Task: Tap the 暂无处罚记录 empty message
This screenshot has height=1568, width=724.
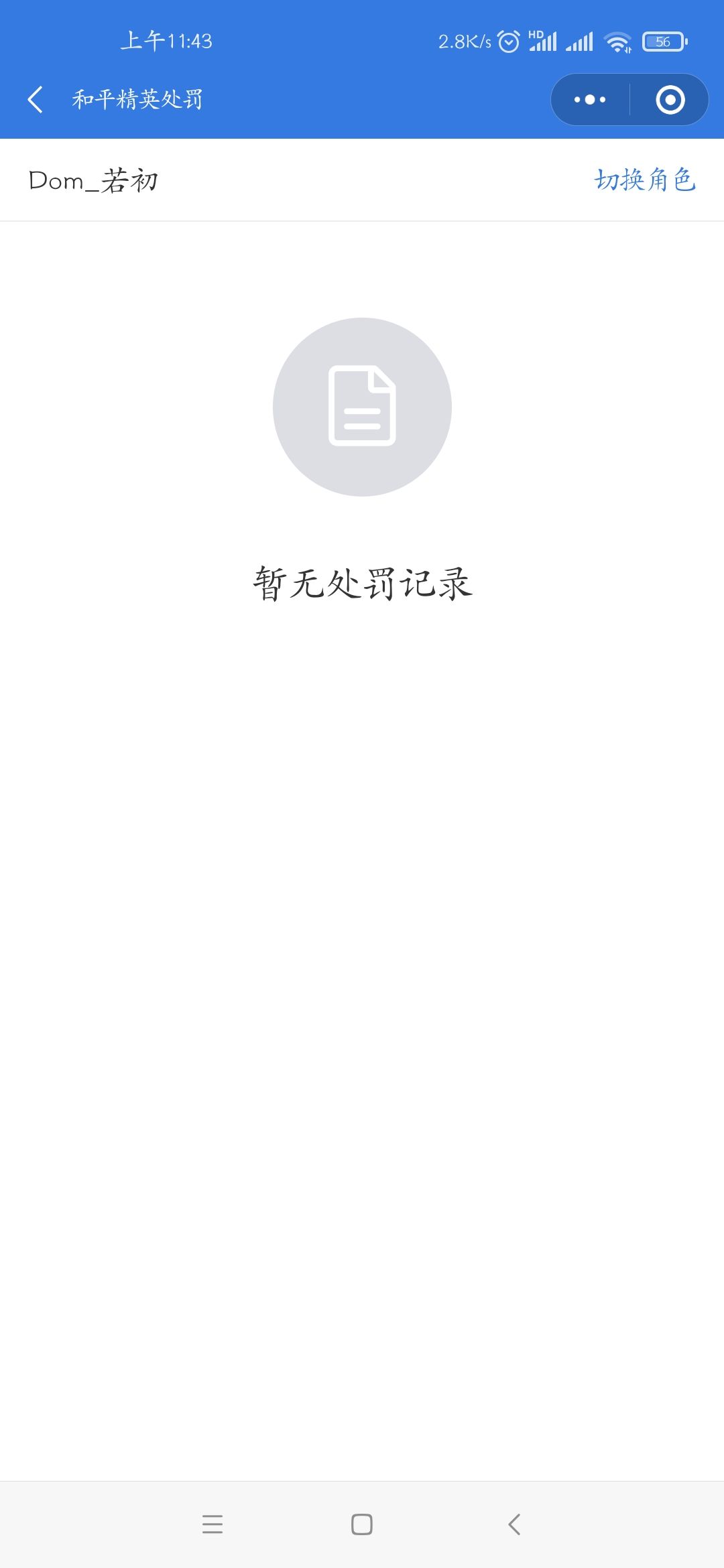Action: [361, 582]
